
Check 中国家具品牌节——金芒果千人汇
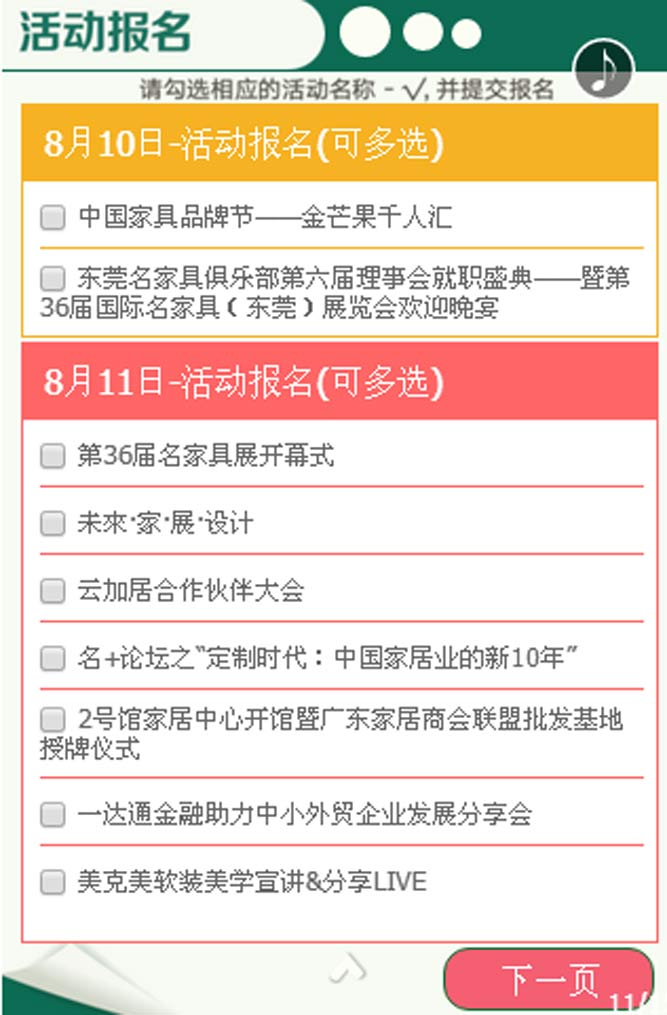52,217
